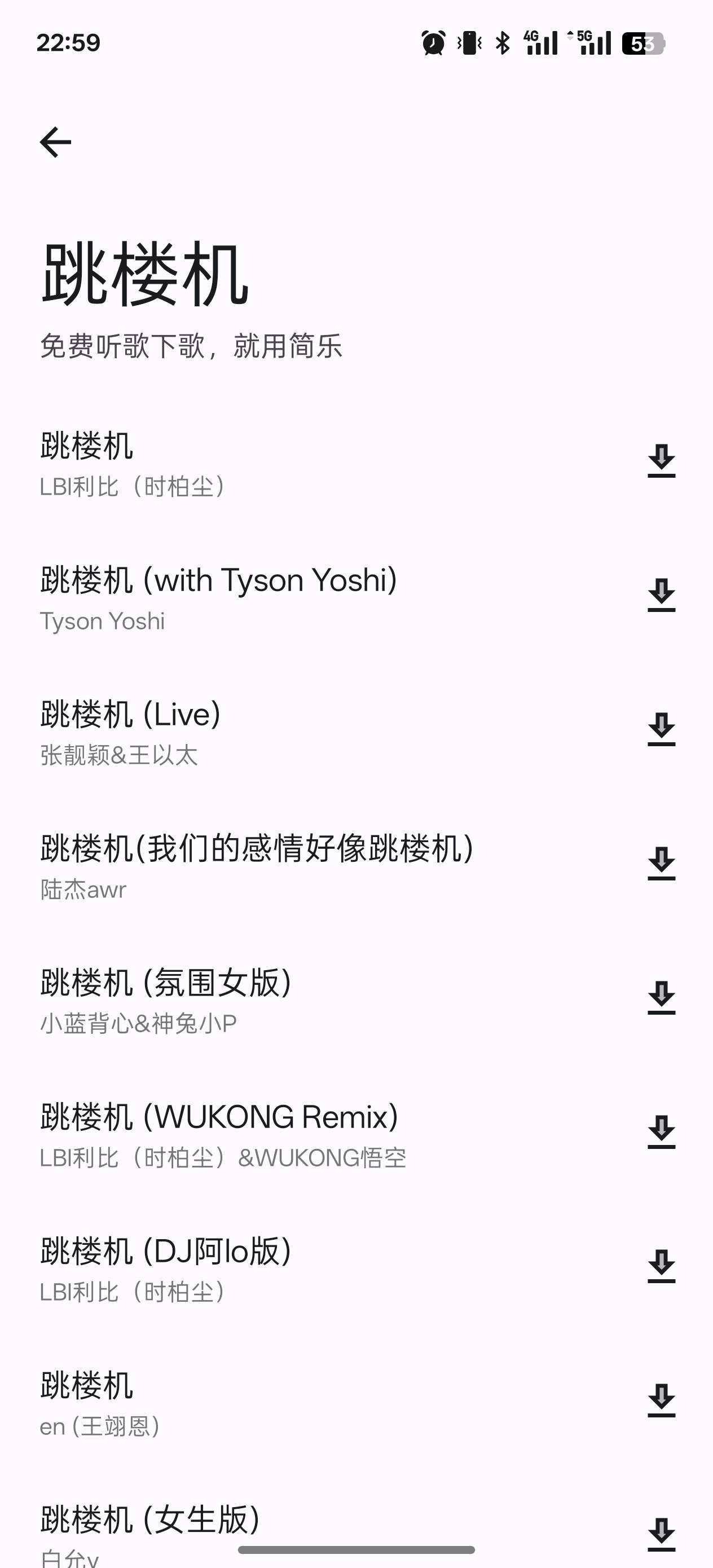713x1568 pixels.
Task: Play 跳楼机 (Live) by 张靓颖&王以太
Action: point(244,730)
